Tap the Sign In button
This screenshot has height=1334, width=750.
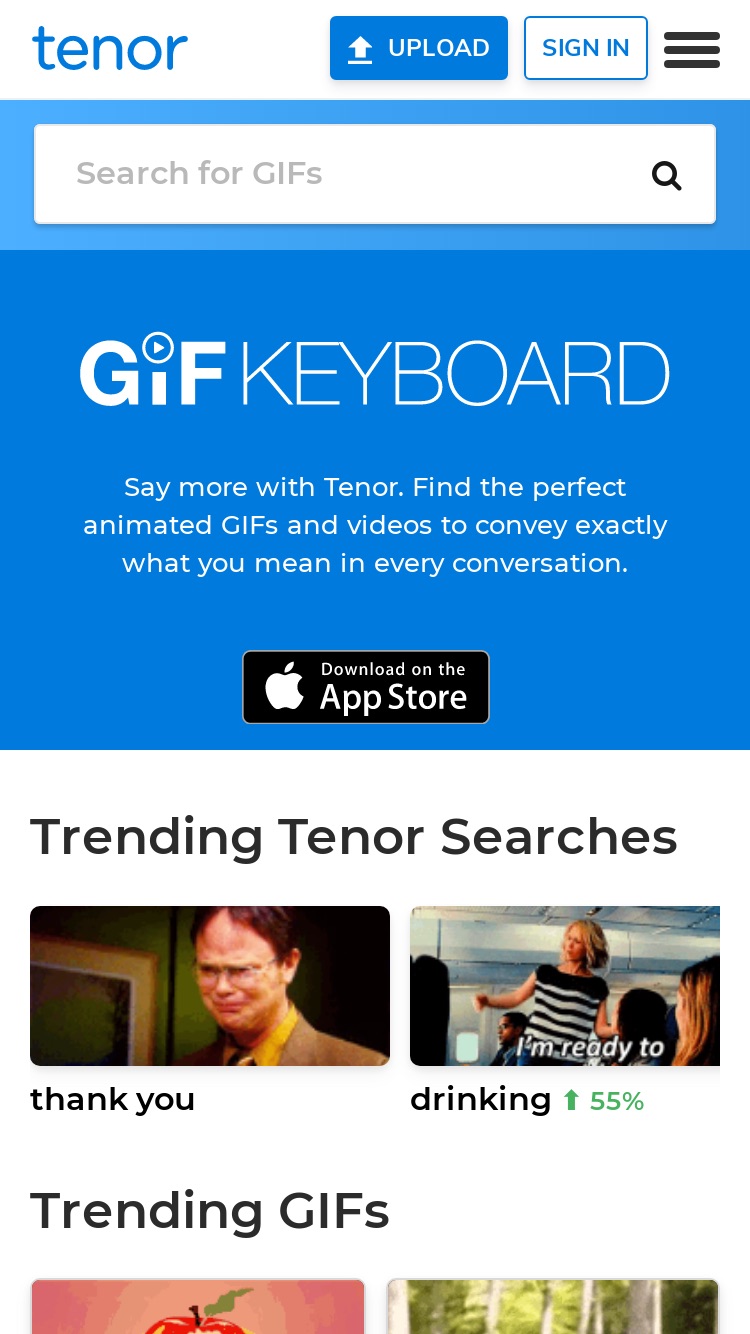586,48
